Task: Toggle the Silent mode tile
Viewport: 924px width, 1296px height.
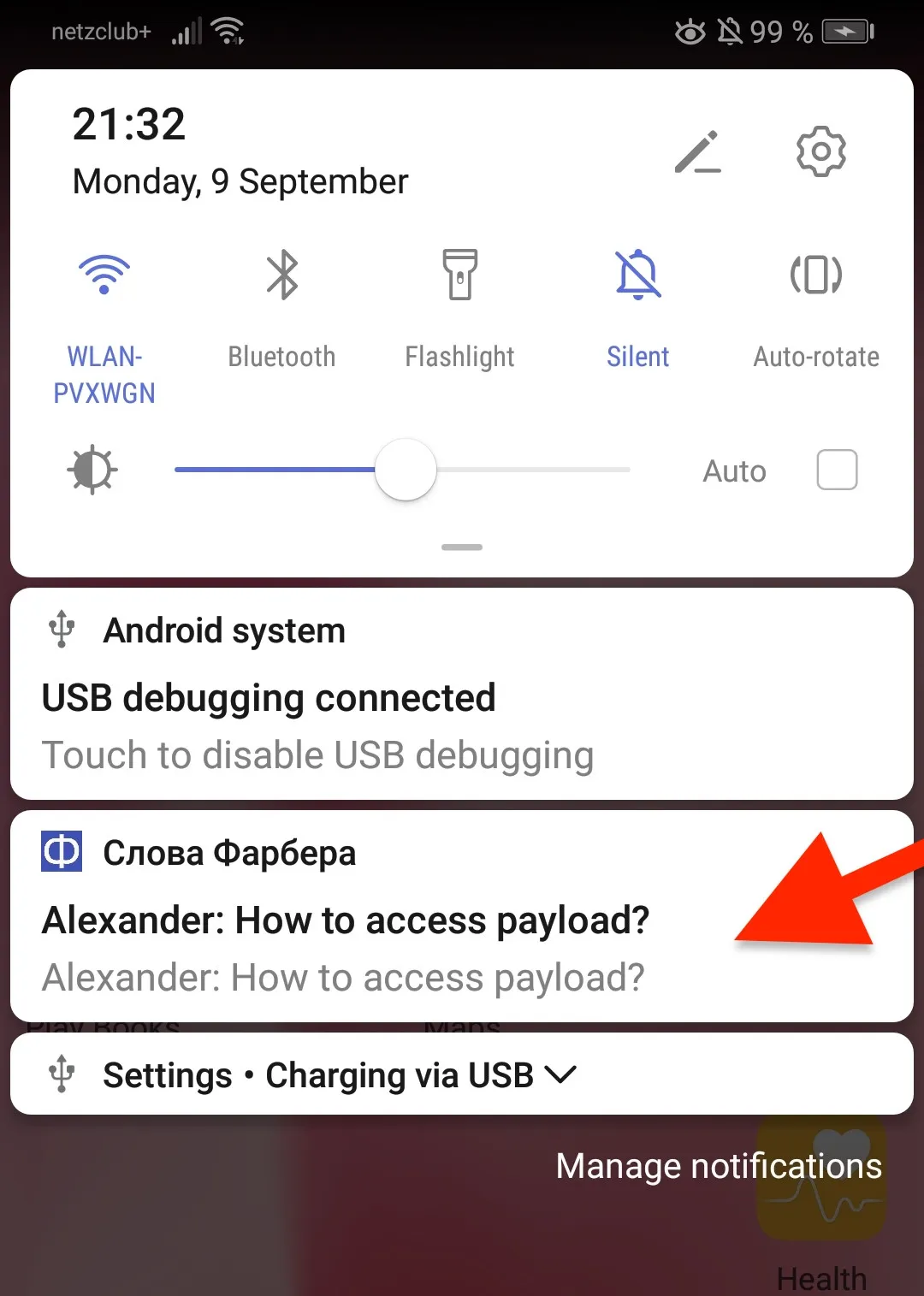Action: click(638, 275)
